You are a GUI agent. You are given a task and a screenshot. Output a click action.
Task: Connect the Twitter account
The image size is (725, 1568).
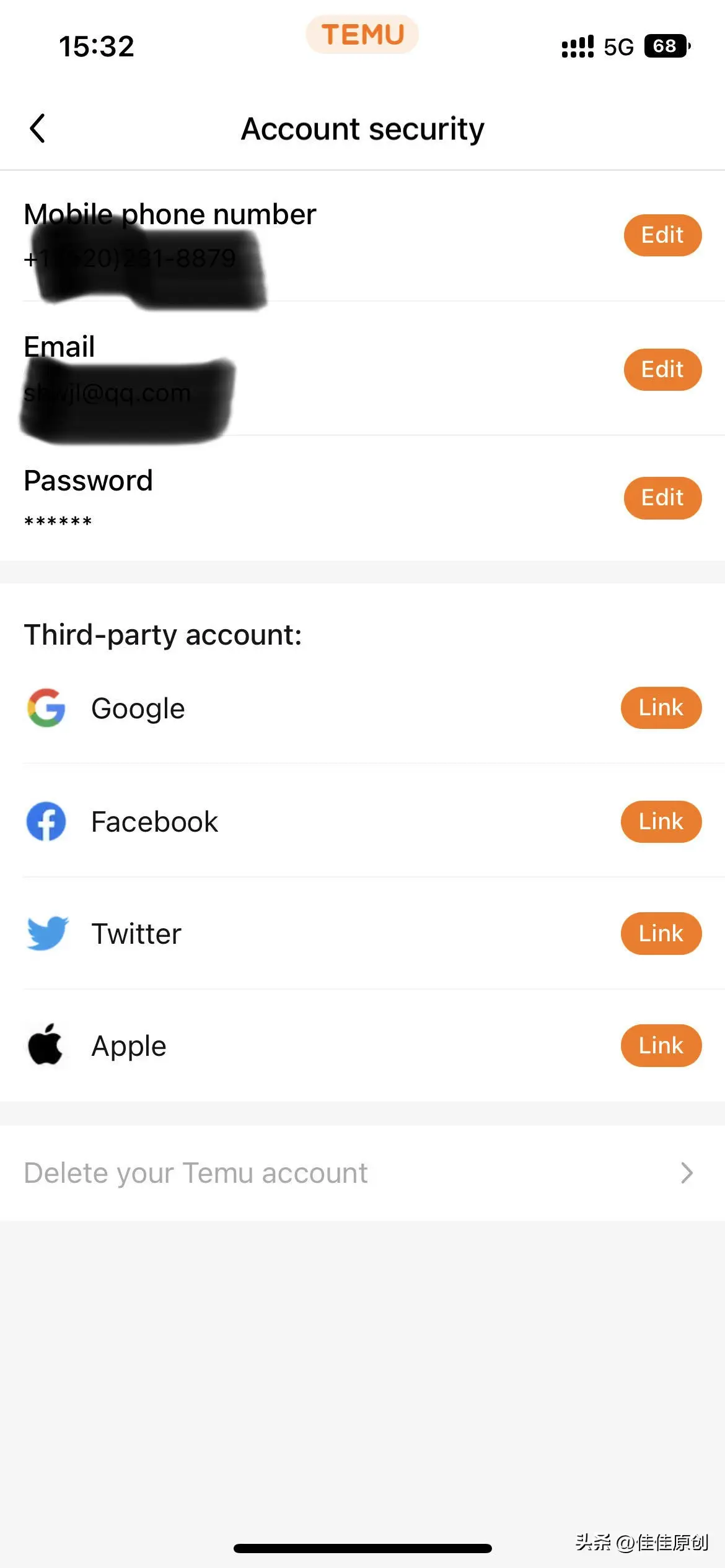661,934
